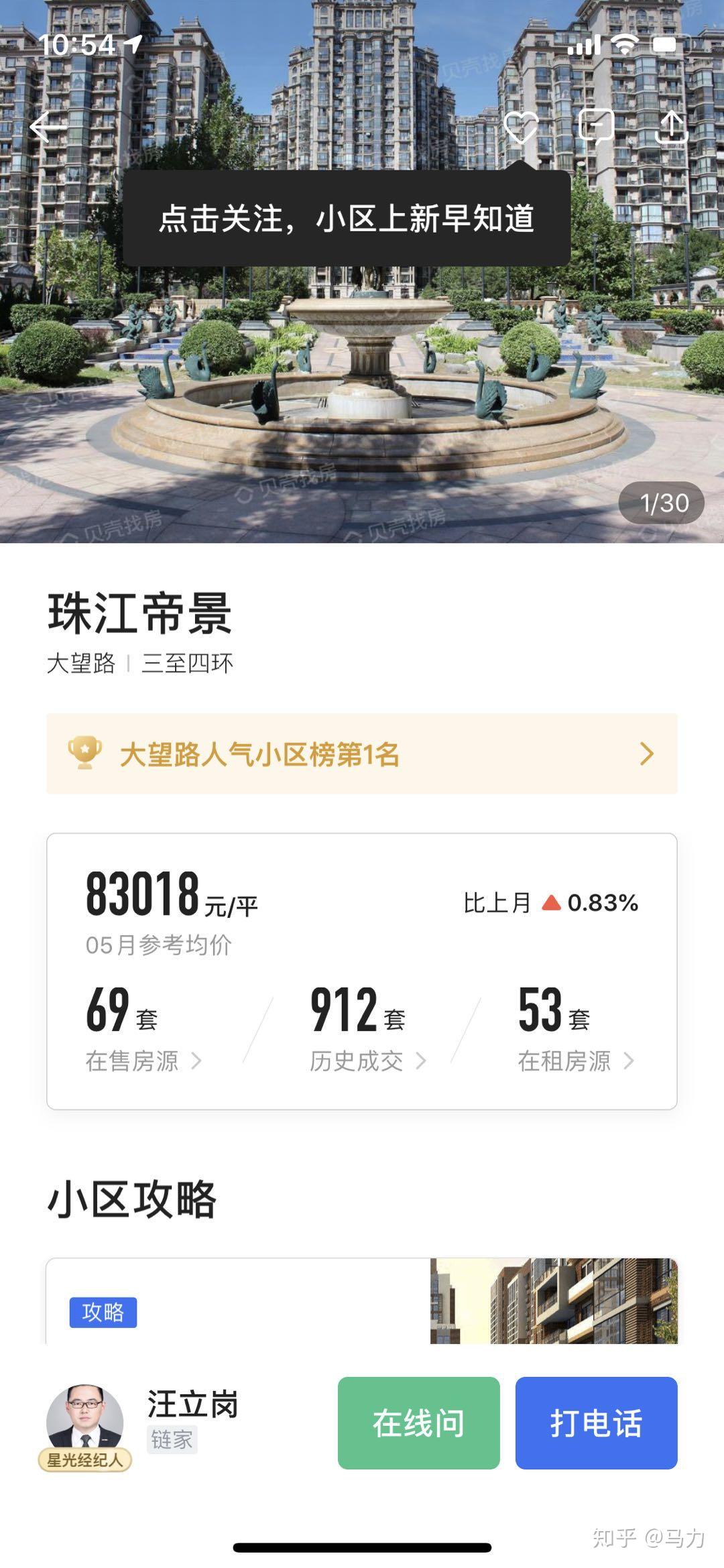Open the message bubble icon
This screenshot has height=1568, width=724.
tap(596, 127)
